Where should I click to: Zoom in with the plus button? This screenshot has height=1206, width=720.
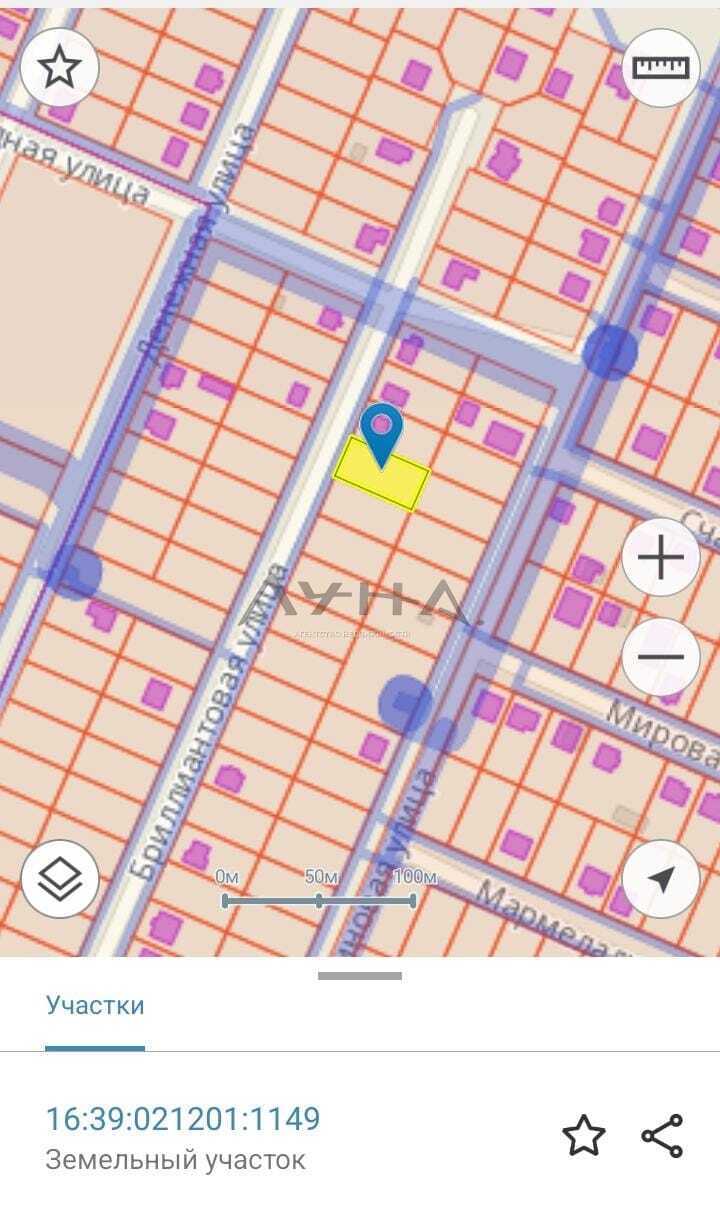(x=660, y=557)
